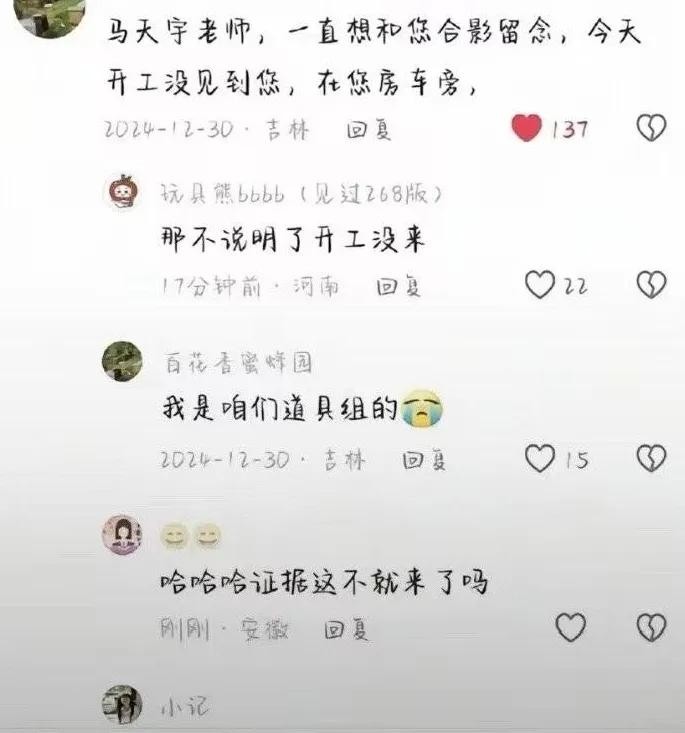Reply to 玩具熊bbbb's comment from 河南
The image size is (685, 733).
(x=399, y=287)
